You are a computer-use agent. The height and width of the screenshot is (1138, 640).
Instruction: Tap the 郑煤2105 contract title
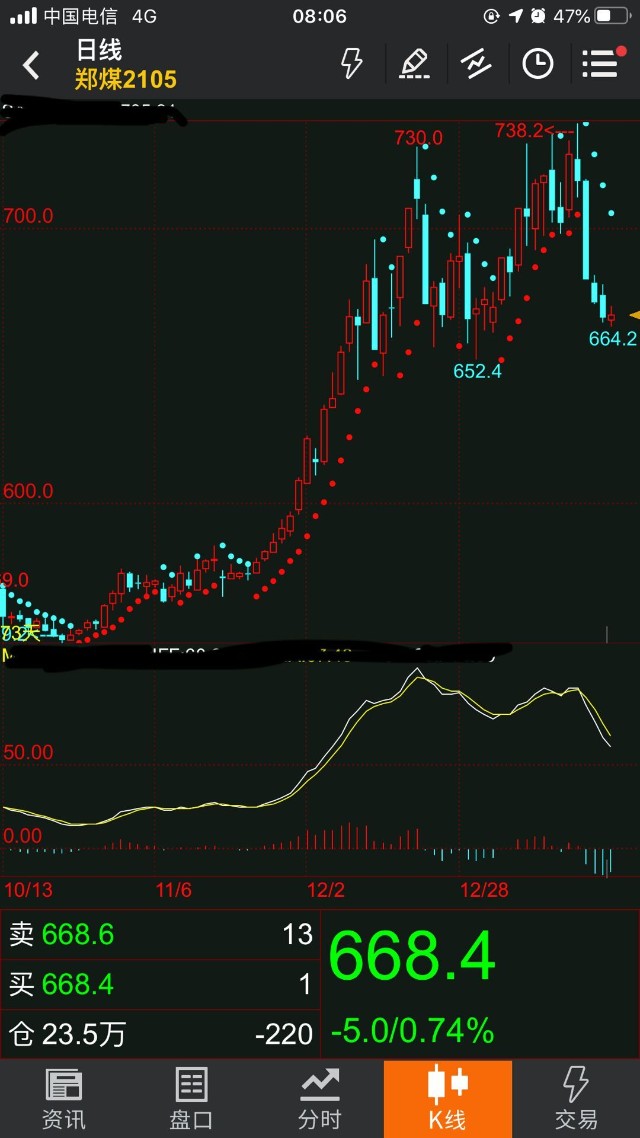click(125, 79)
